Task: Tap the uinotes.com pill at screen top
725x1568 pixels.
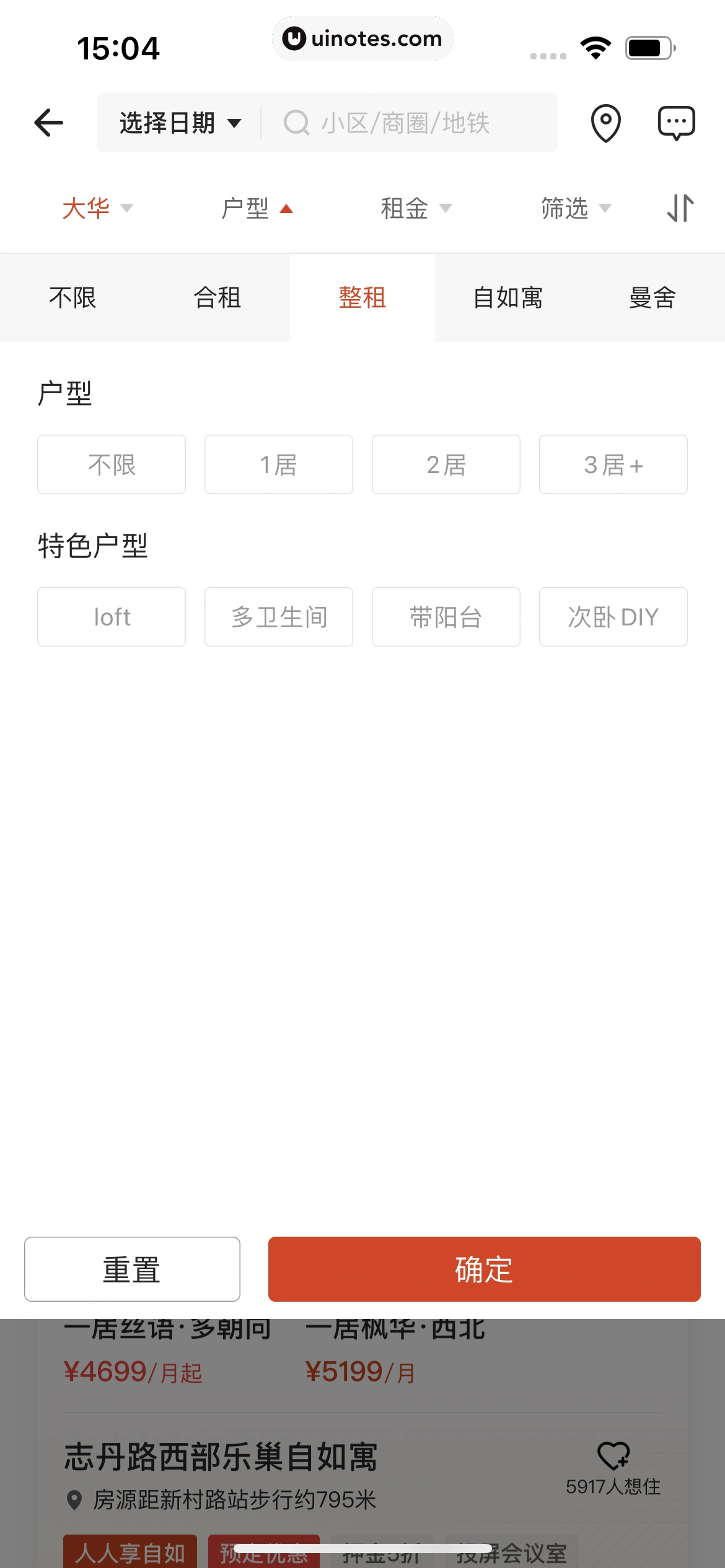Action: click(362, 38)
